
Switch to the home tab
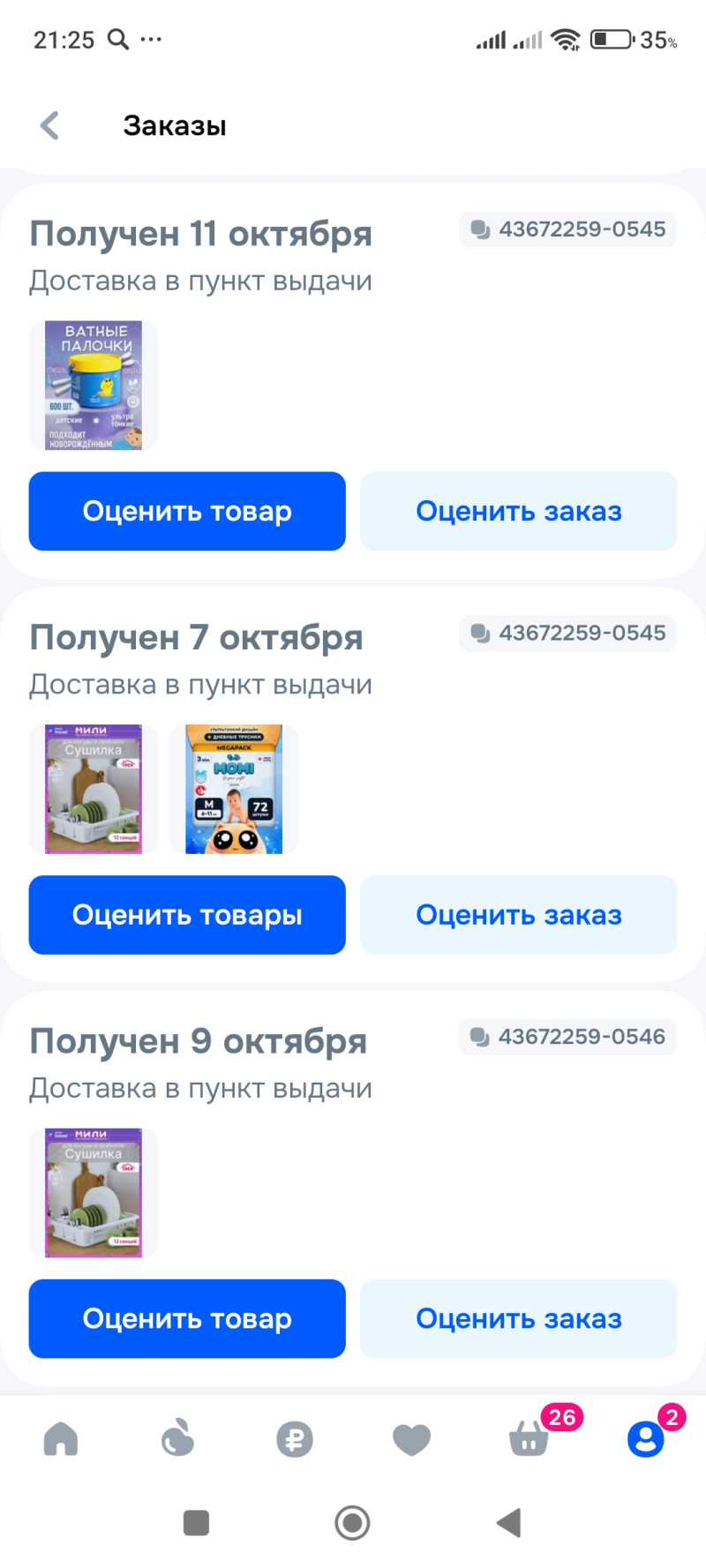pos(61,1439)
